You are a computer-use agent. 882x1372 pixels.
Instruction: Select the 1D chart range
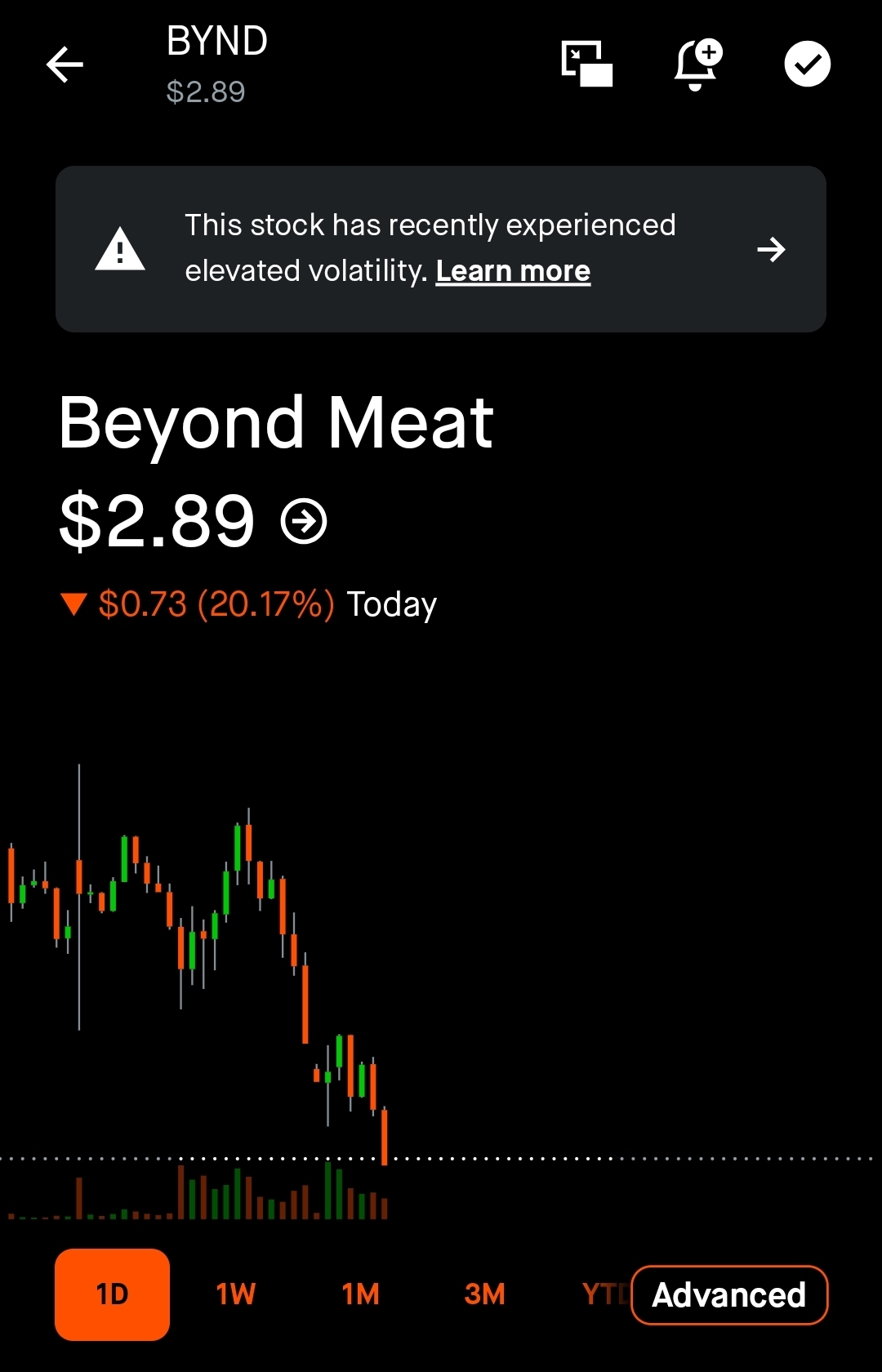[x=113, y=1294]
